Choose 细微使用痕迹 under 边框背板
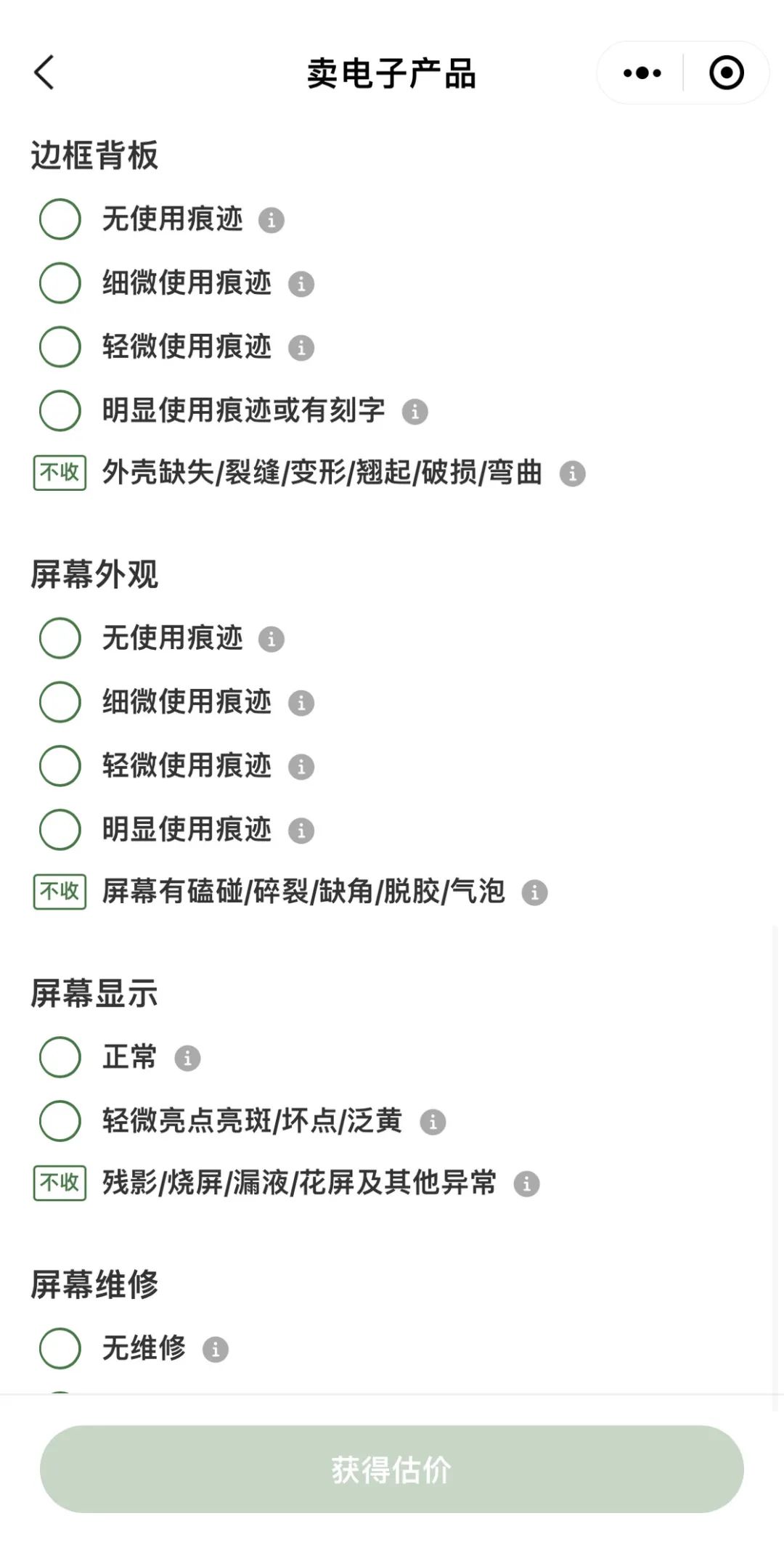 point(60,283)
